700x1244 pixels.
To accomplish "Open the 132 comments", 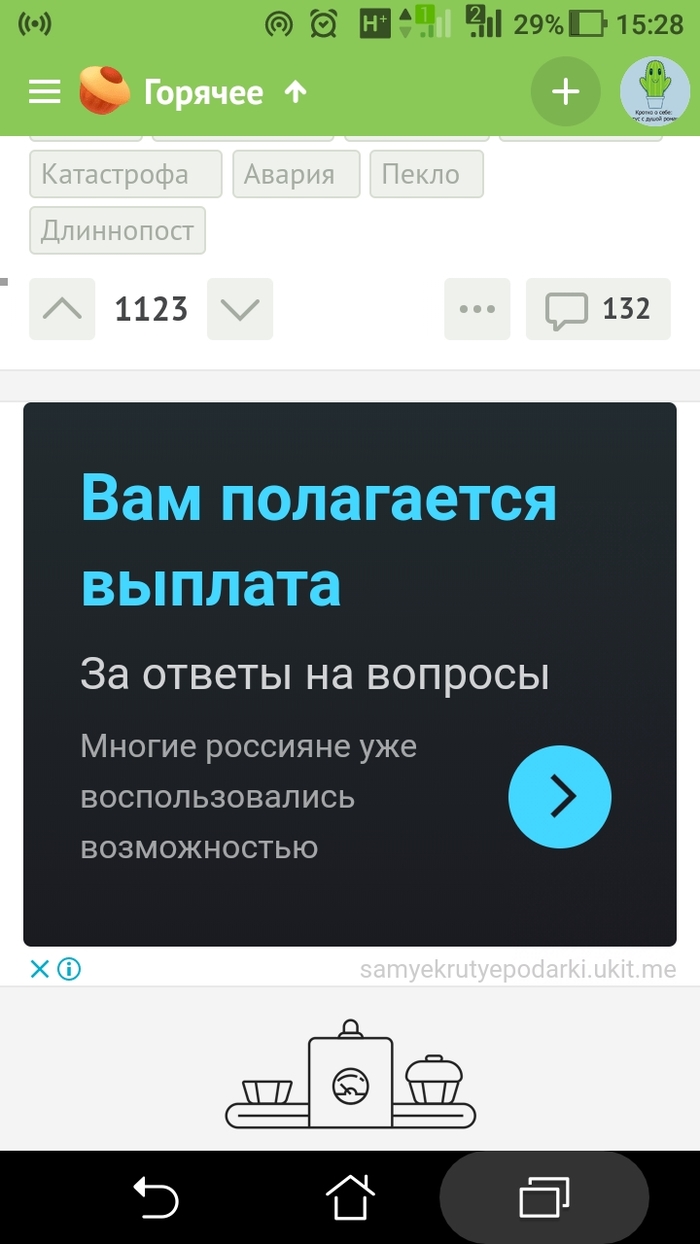I will [x=598, y=309].
